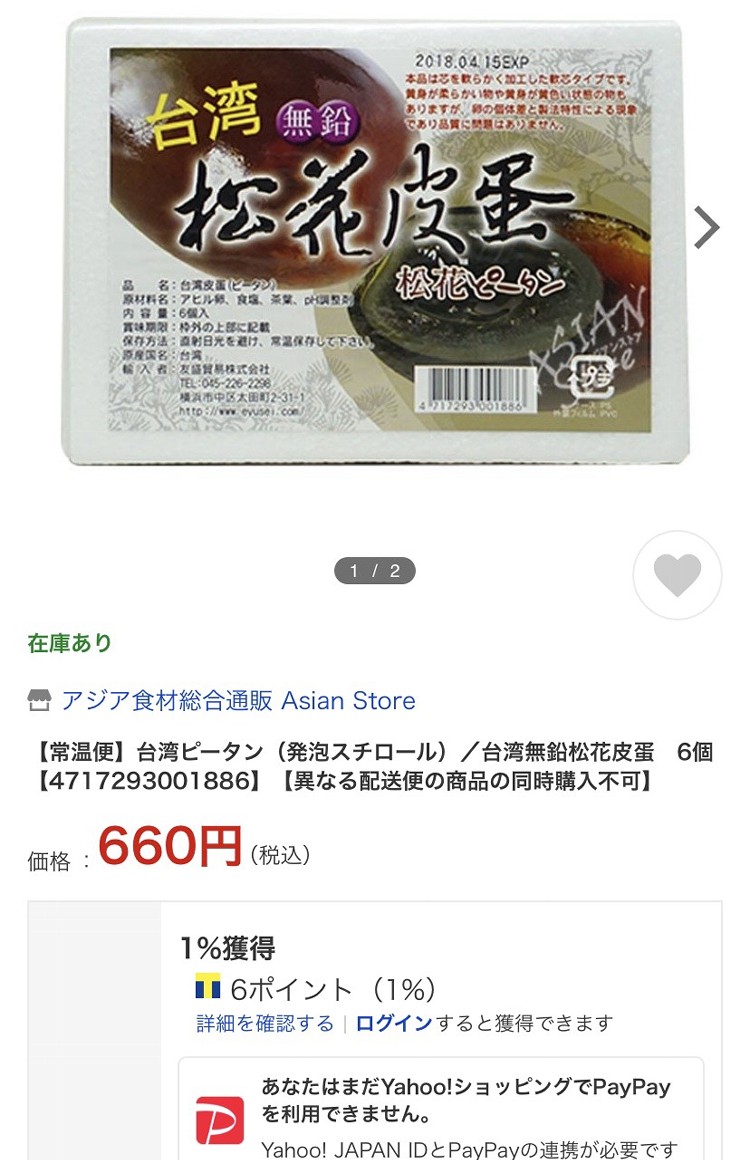Viewport: 750px width, 1160px height.
Task: Tap the ログイン link
Action: 394,1023
